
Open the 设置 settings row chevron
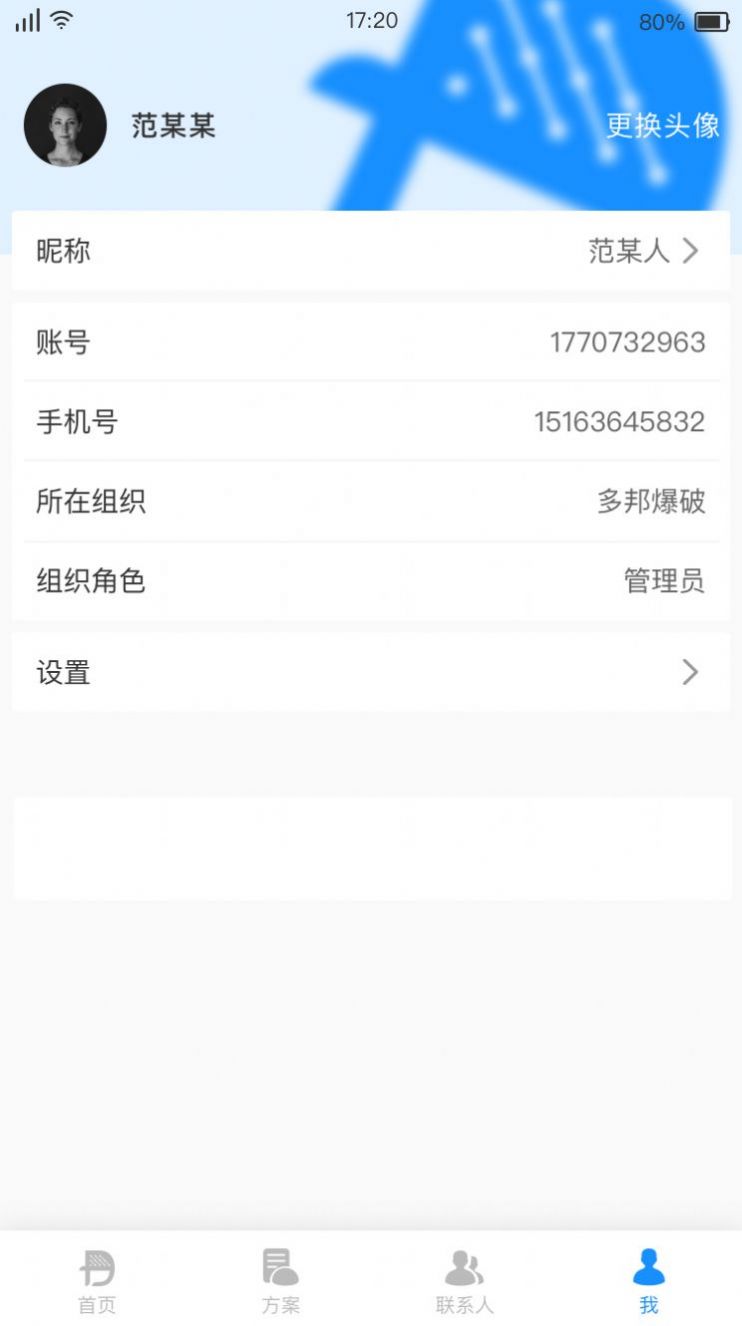(x=690, y=672)
